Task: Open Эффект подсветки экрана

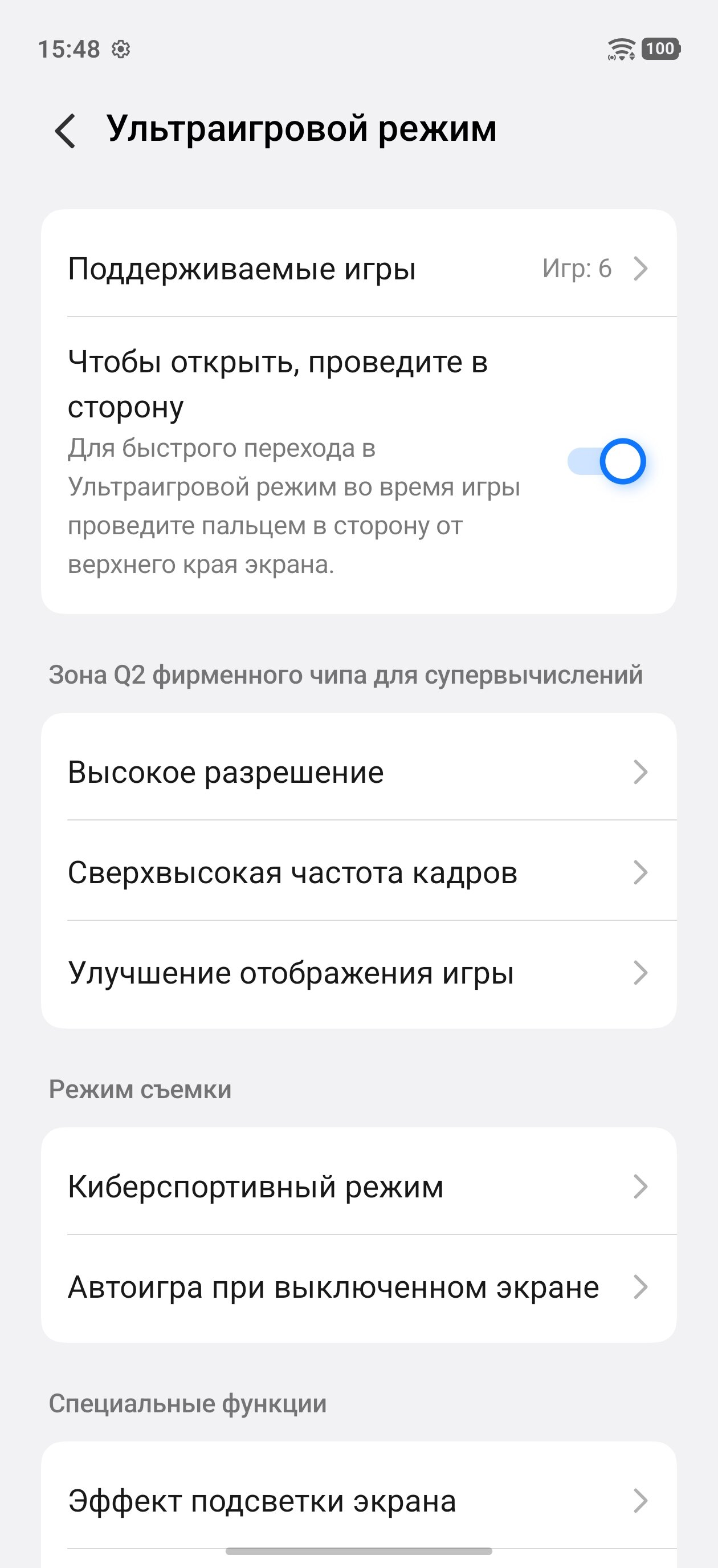Action: 358,1501
